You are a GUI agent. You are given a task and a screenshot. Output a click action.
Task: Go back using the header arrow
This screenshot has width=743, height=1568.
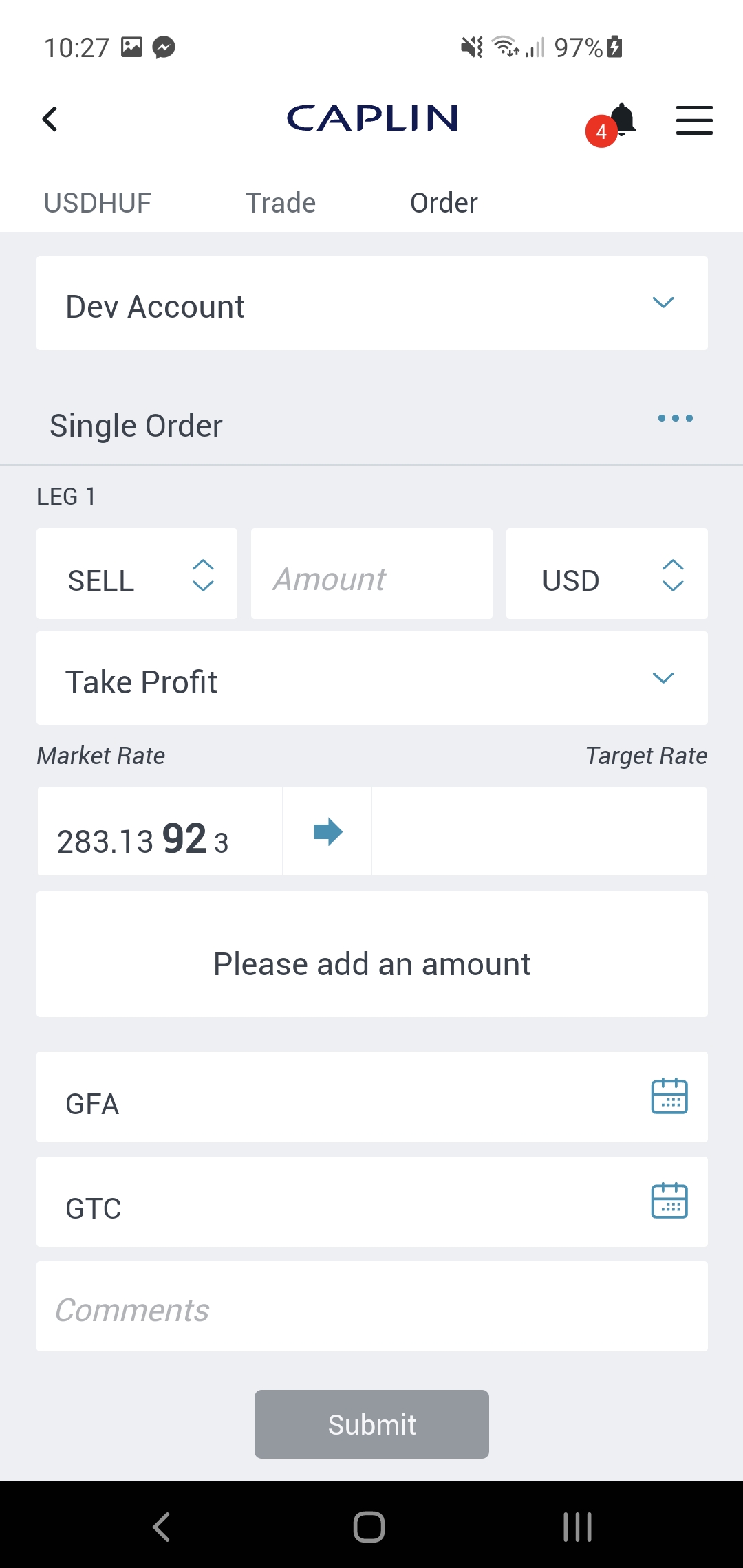(x=50, y=119)
